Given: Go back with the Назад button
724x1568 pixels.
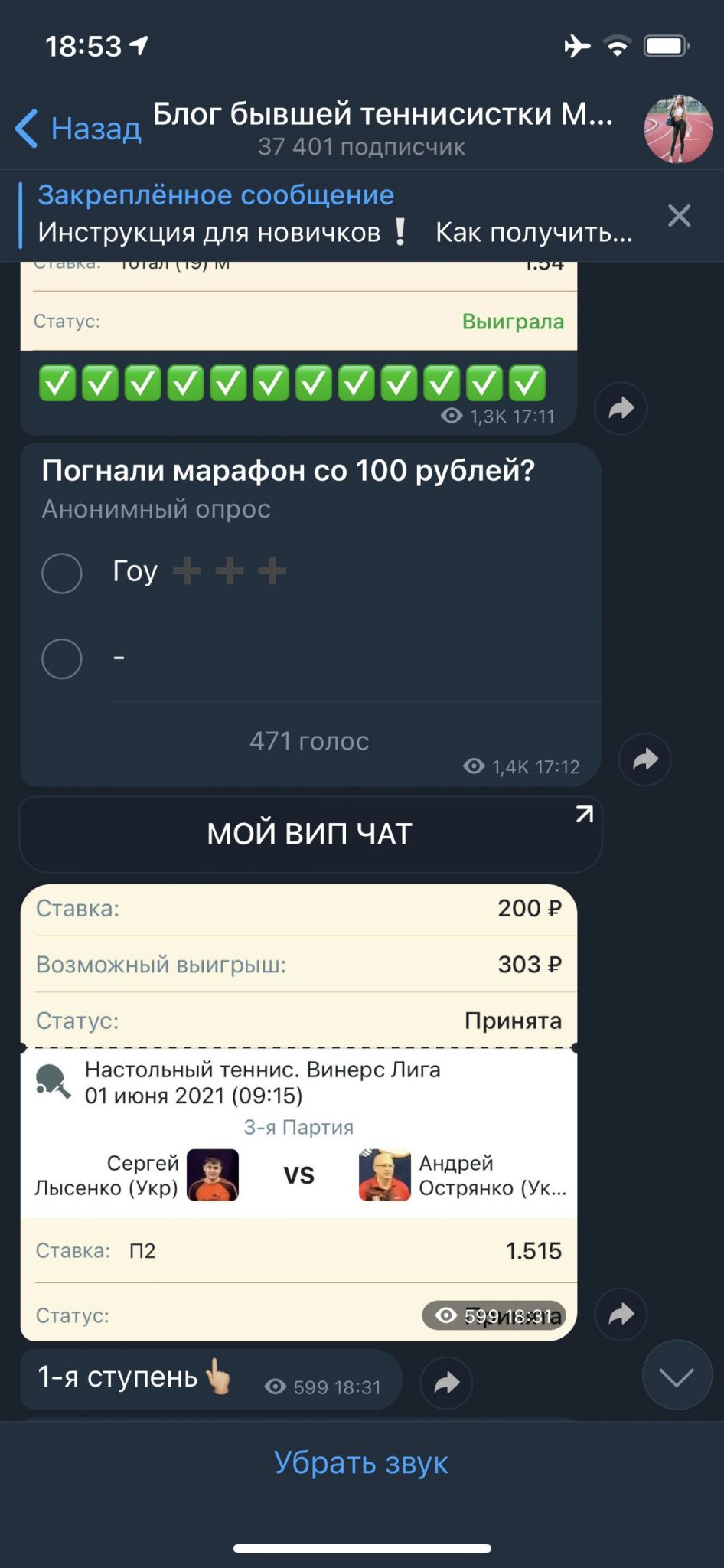Looking at the screenshot, I should (78, 128).
